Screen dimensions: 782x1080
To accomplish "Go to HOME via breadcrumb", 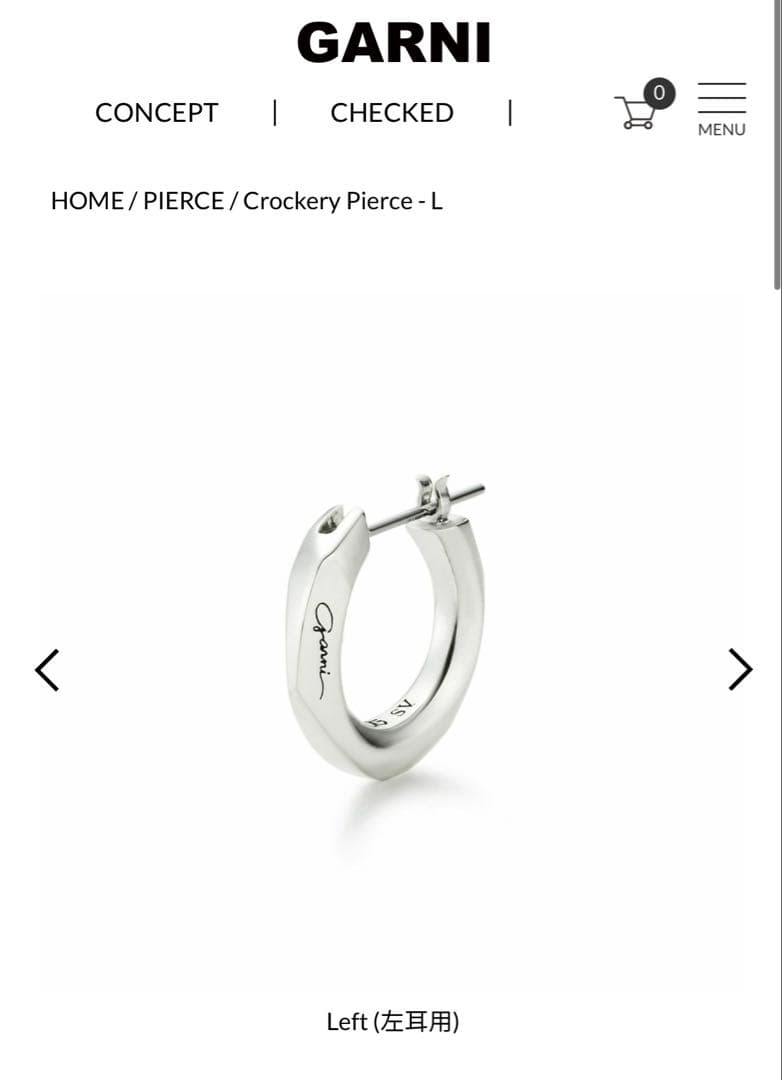I will click(x=87, y=201).
